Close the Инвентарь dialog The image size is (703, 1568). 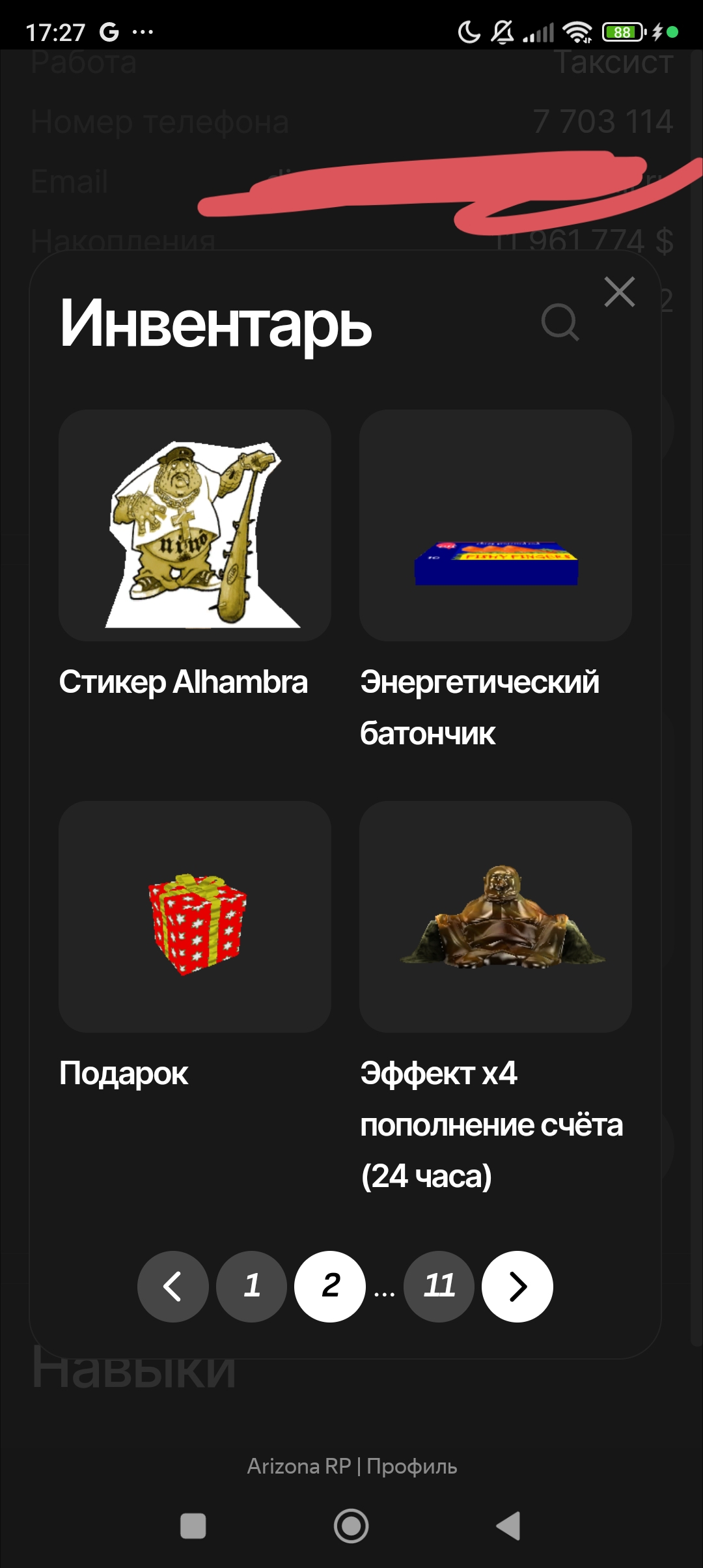tap(619, 292)
